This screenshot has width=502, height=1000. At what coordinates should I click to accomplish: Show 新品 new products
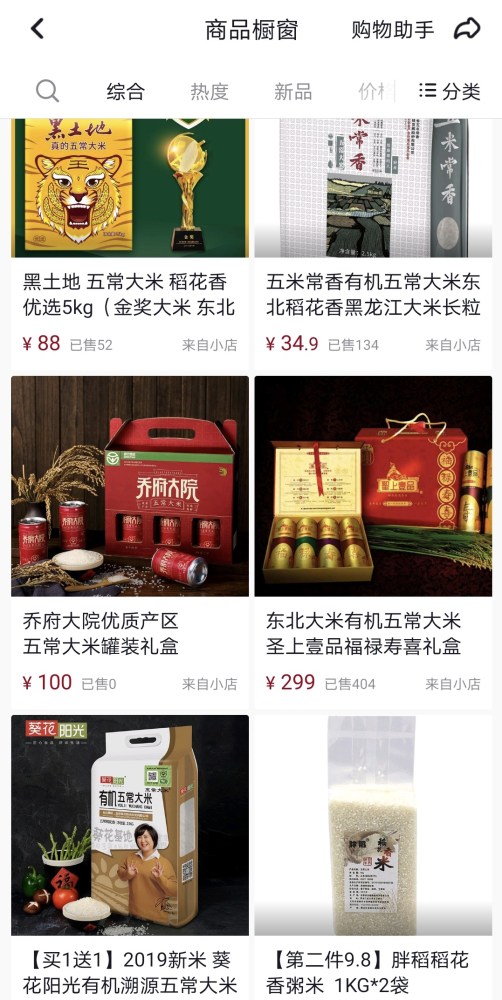tap(293, 91)
